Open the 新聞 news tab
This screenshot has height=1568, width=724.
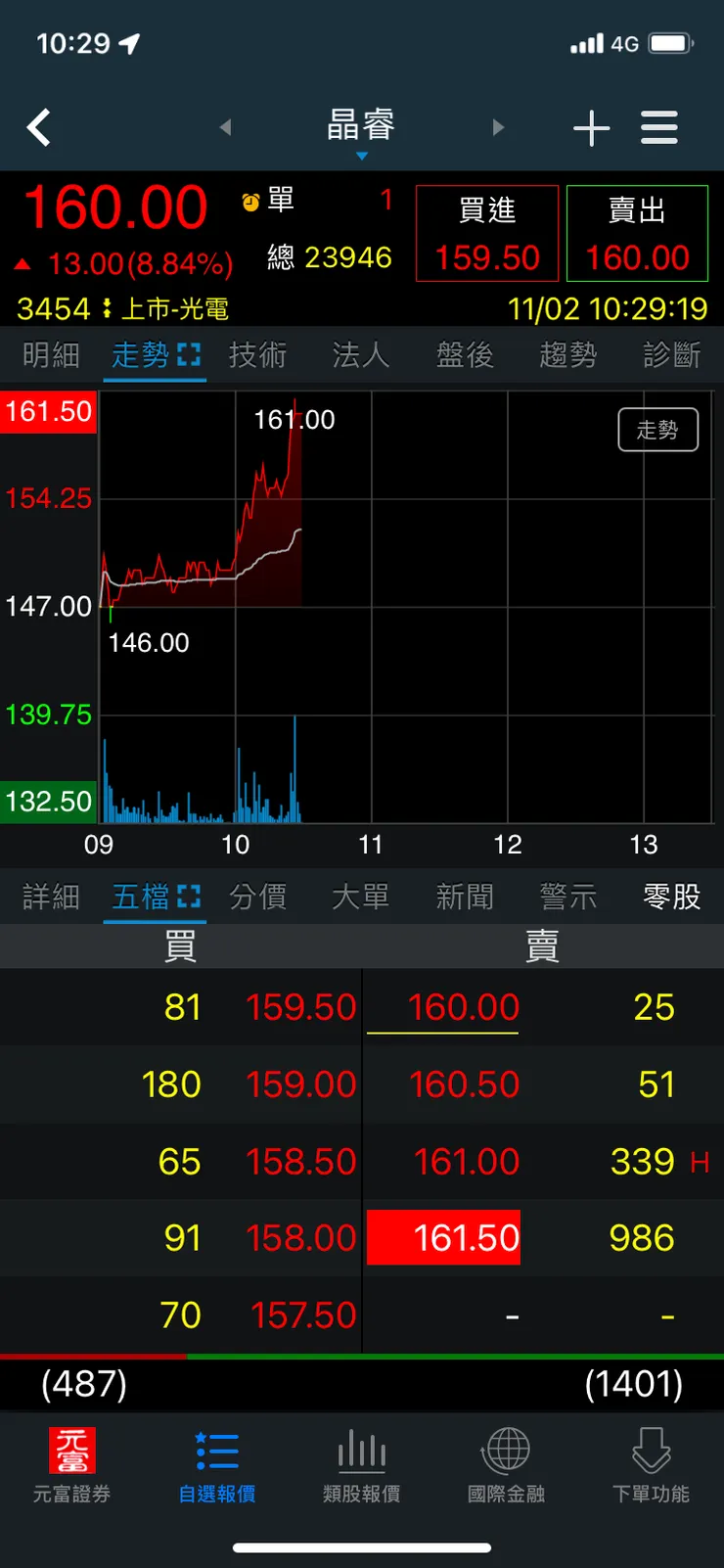point(465,897)
